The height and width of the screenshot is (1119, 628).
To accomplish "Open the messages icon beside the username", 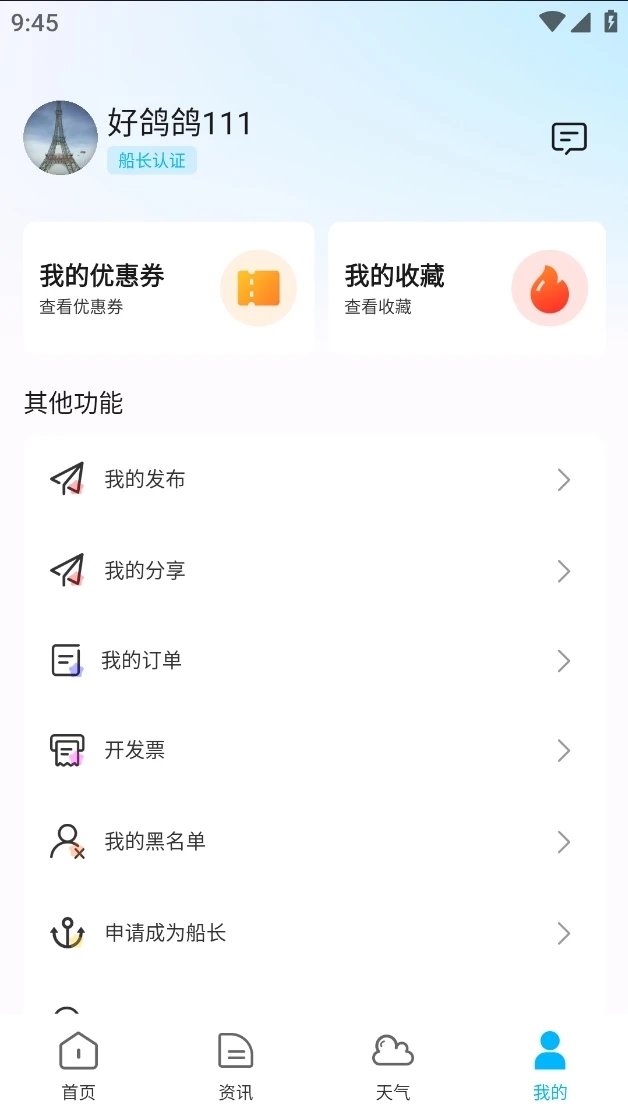I will point(569,138).
